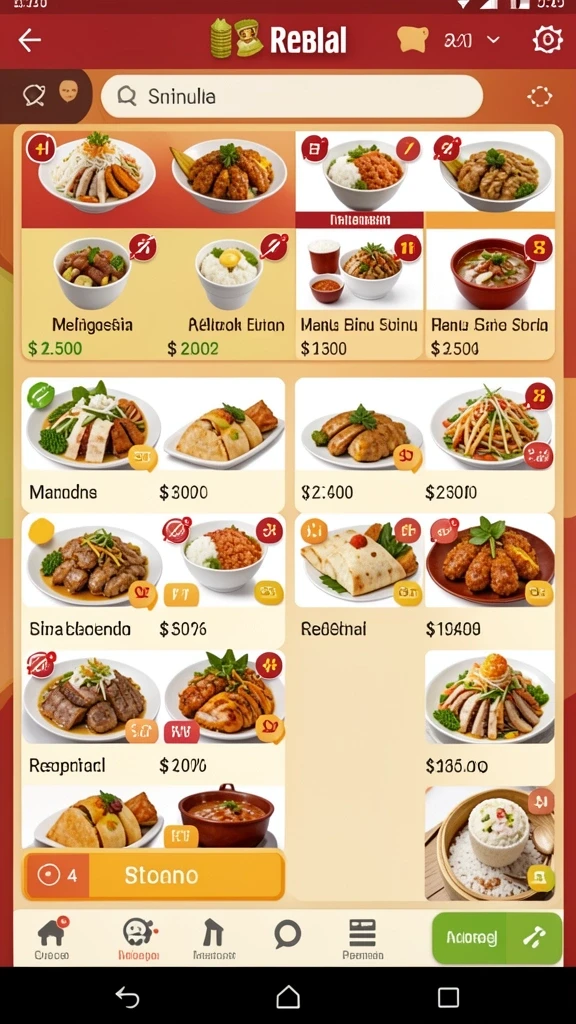
Task: Open the system recent apps button
Action: click(x=449, y=997)
